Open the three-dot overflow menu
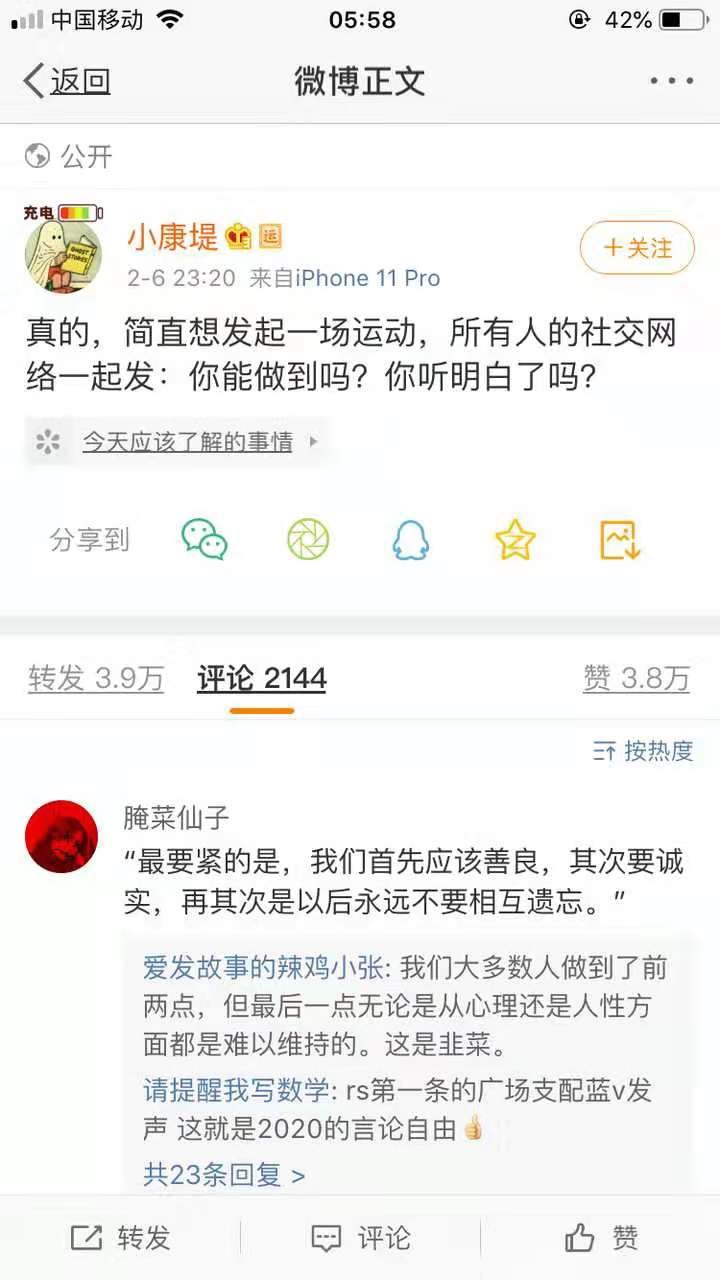 [x=671, y=82]
